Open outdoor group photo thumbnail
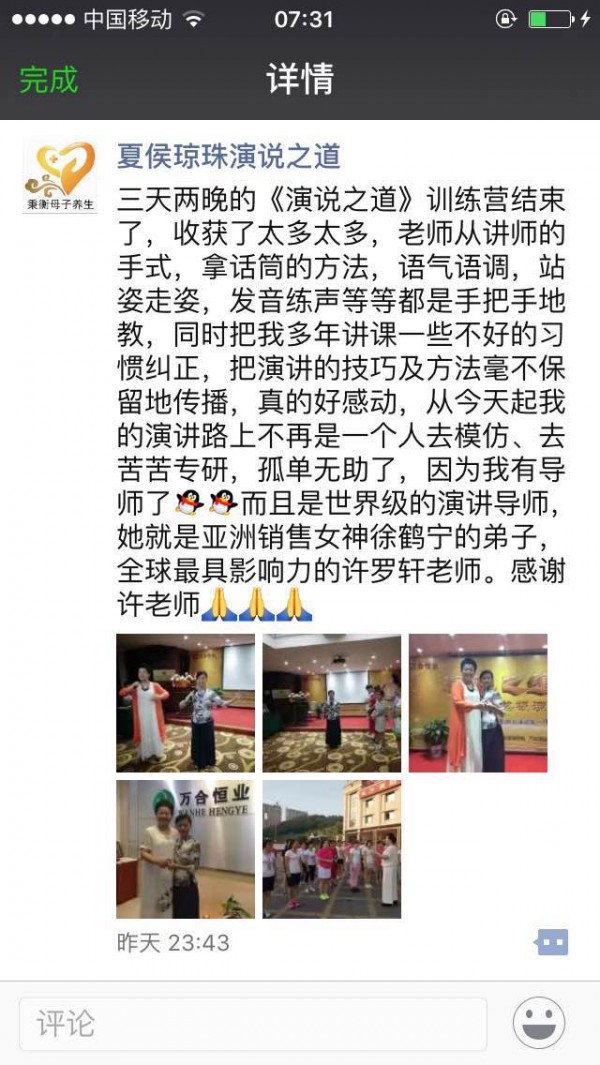Image resolution: width=600 pixels, height=1065 pixels. (331, 849)
